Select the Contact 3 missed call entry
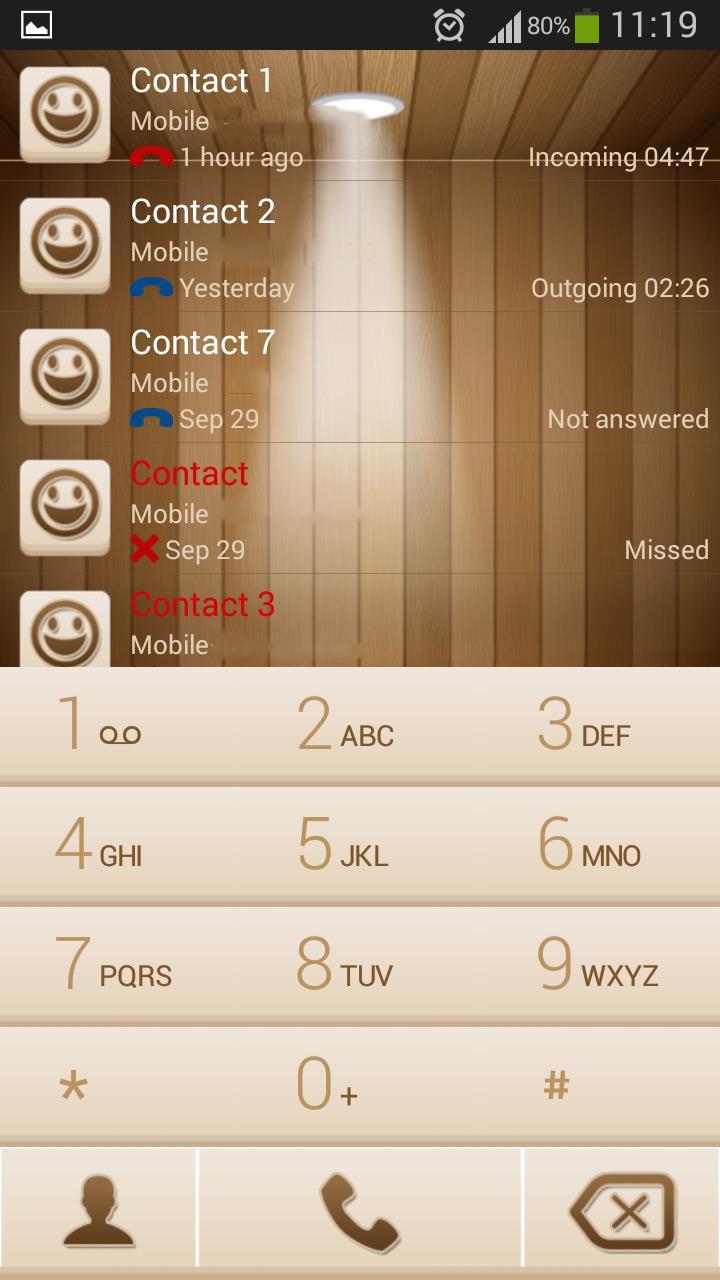The width and height of the screenshot is (720, 1280). (360, 615)
